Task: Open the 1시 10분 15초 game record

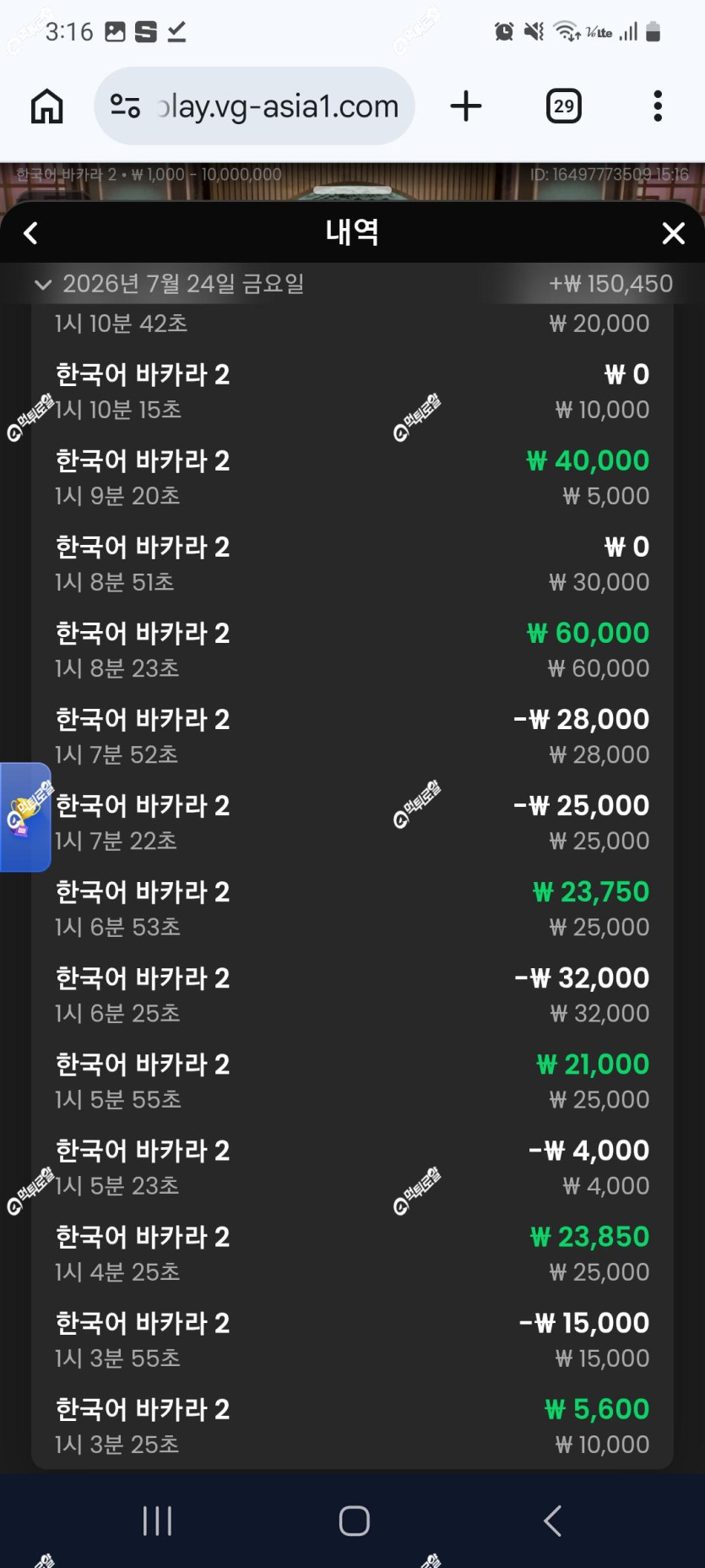Action: [352, 391]
